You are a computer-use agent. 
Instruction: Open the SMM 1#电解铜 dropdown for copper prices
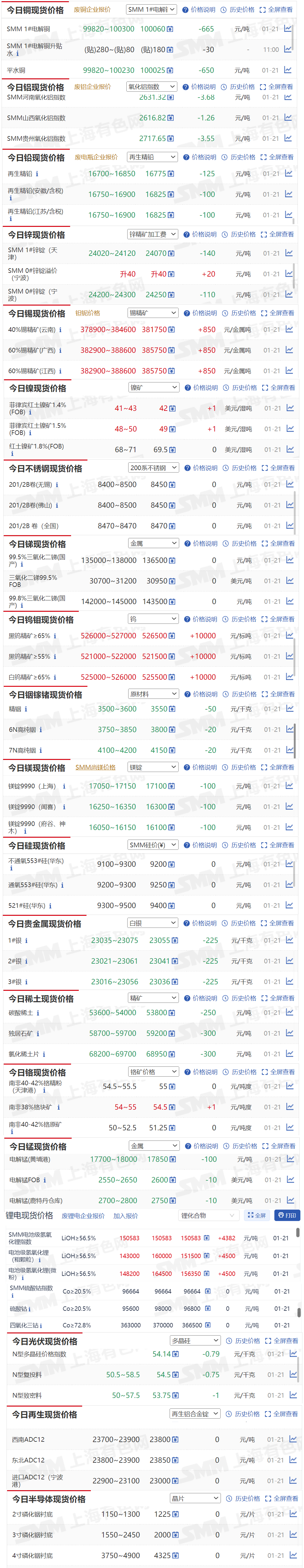tap(151, 10)
